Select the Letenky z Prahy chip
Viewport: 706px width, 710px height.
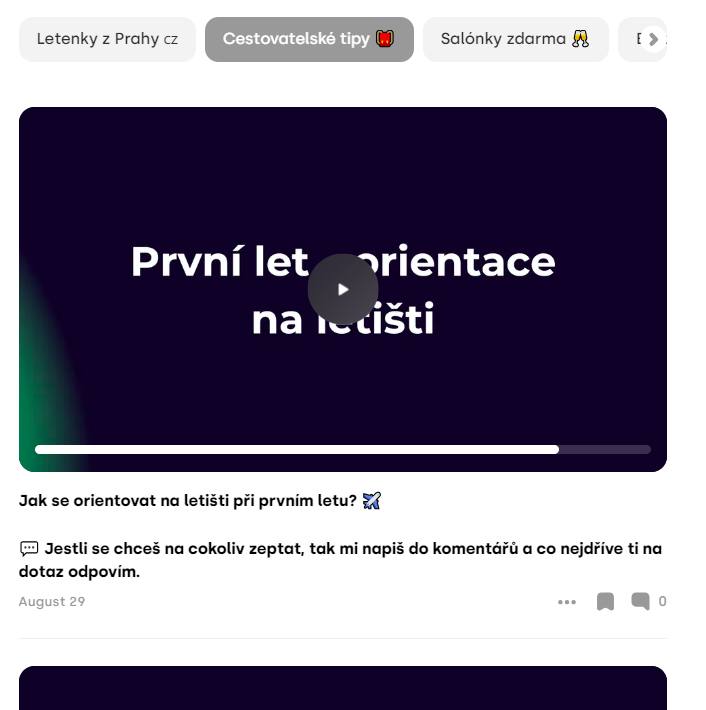point(107,39)
